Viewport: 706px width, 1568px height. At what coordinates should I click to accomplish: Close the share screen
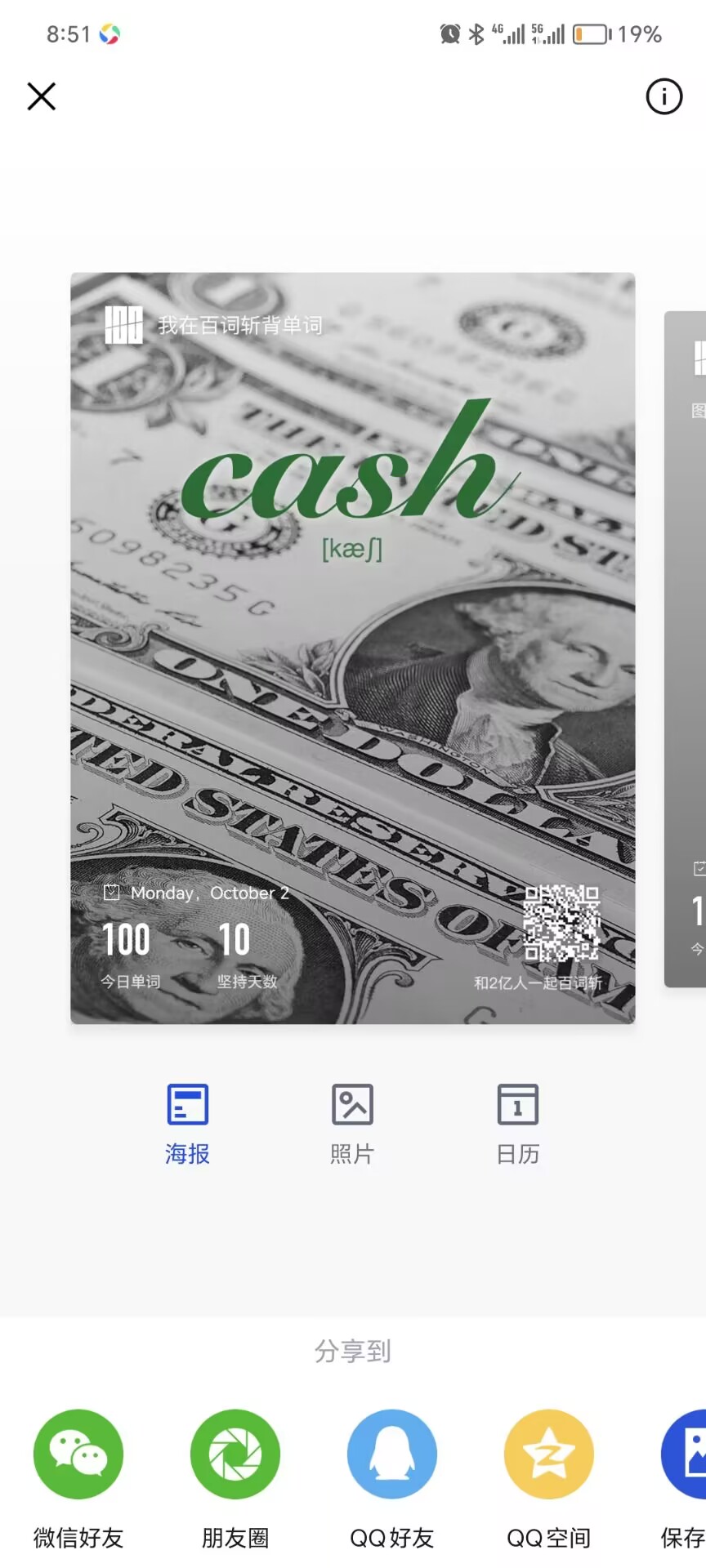click(42, 96)
